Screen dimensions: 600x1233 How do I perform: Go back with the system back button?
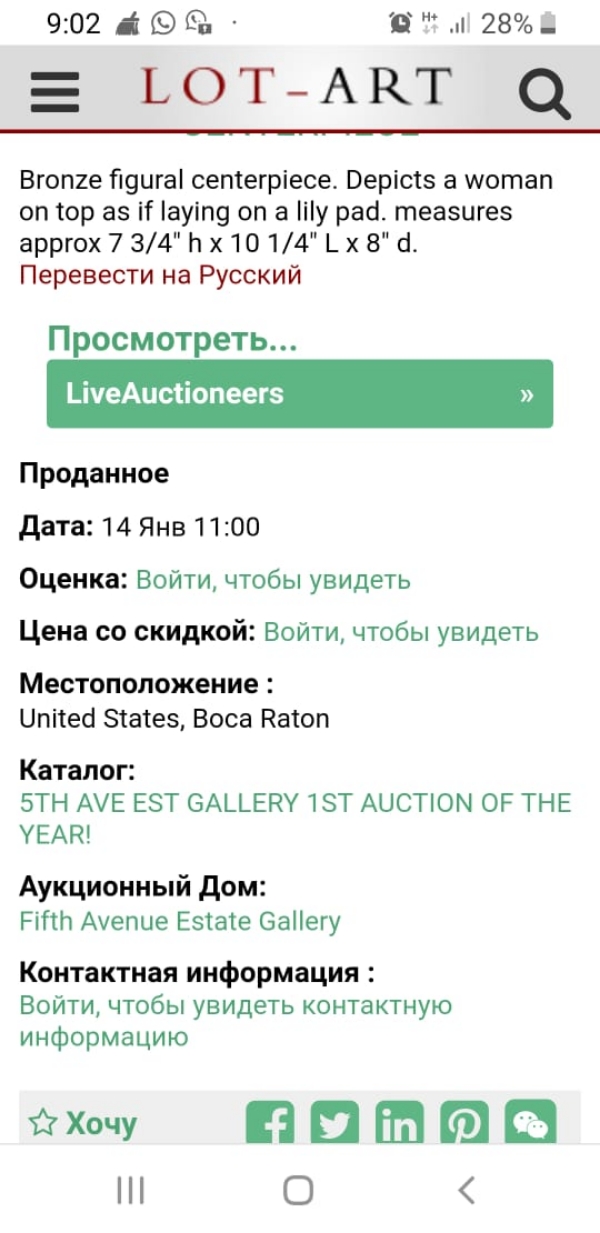click(x=465, y=1189)
